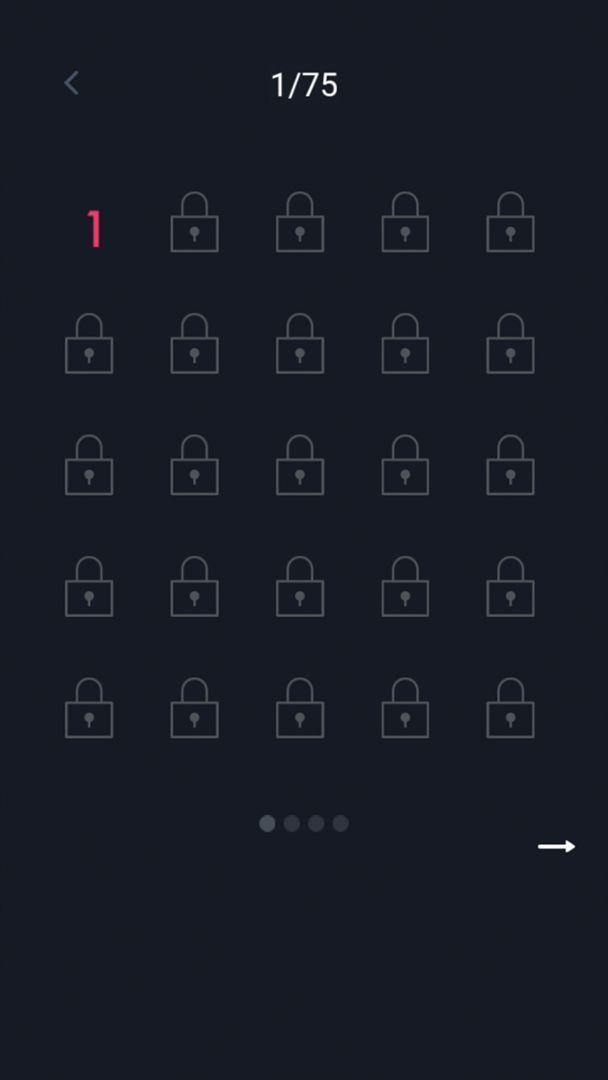Go back using the top-left chevron
Image resolution: width=608 pixels, height=1080 pixels.
tap(72, 83)
